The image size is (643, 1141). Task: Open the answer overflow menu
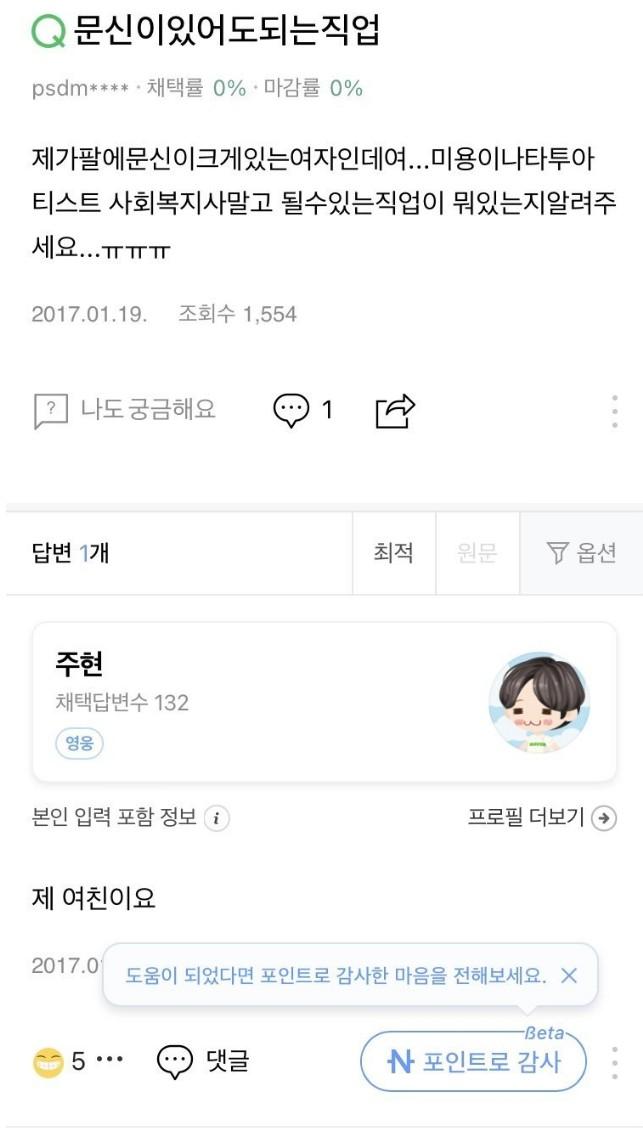[x=614, y=1062]
